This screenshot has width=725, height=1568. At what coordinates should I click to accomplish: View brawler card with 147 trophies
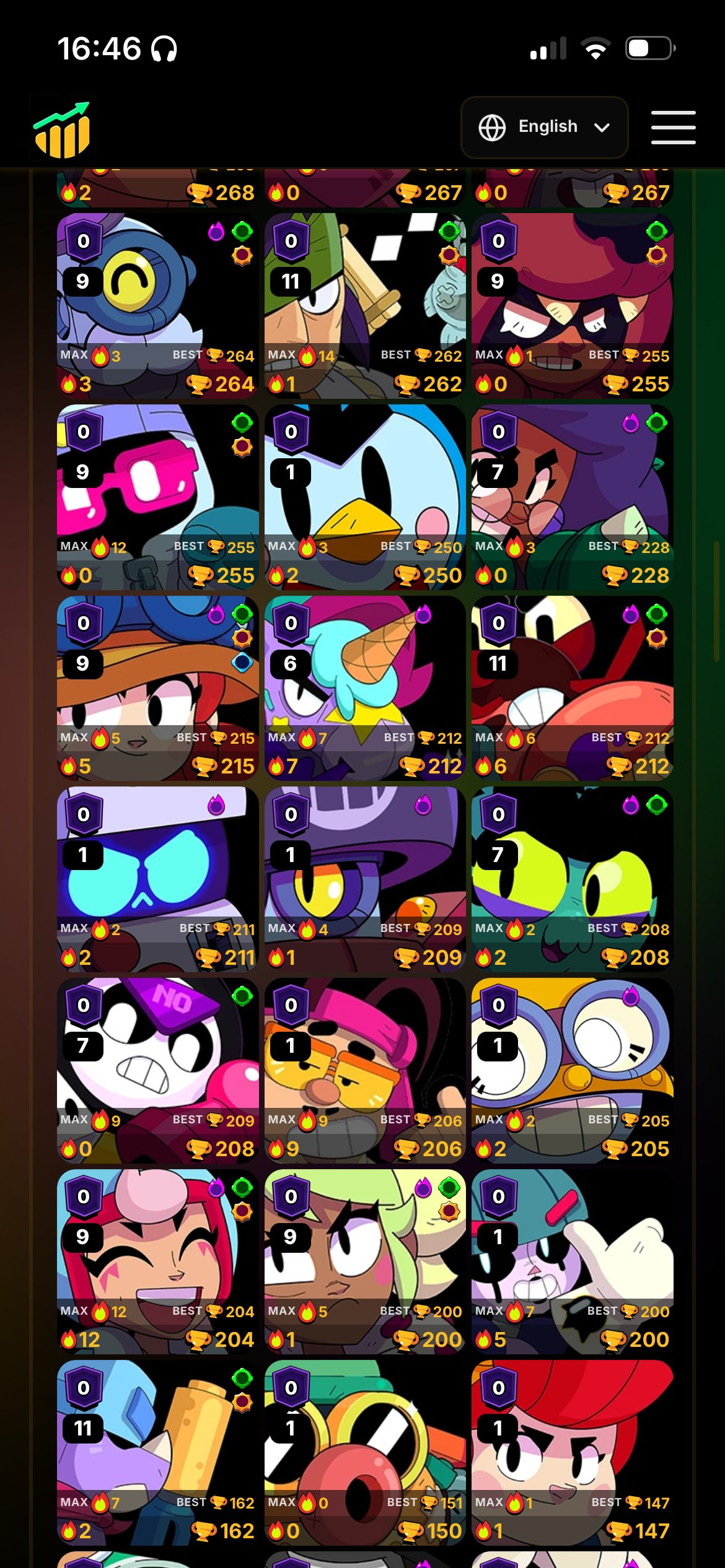(572, 1453)
